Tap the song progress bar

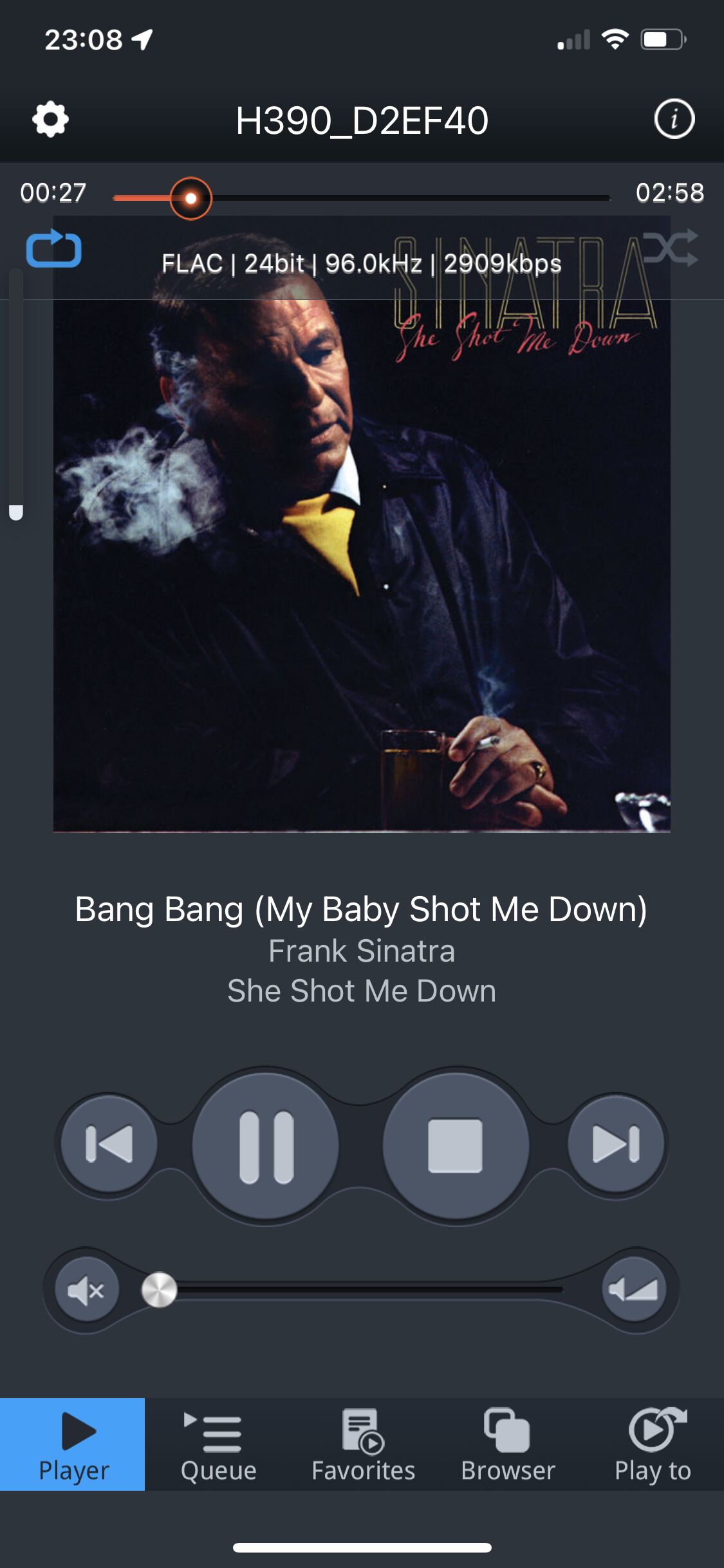point(362,198)
